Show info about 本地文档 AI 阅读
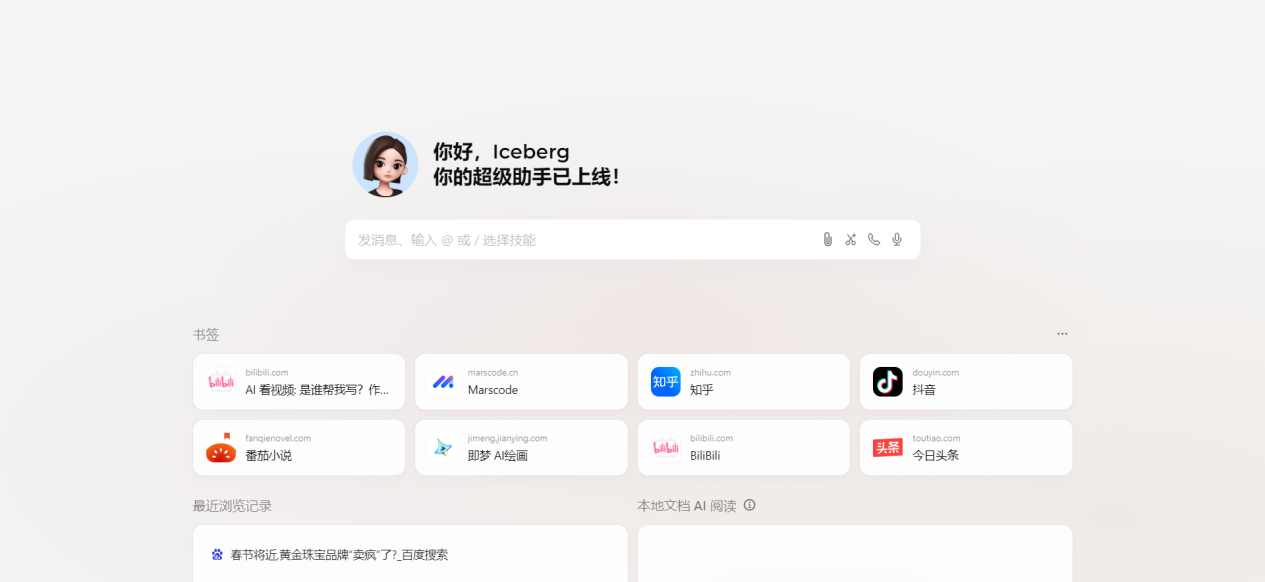1265x582 pixels. pos(750,505)
